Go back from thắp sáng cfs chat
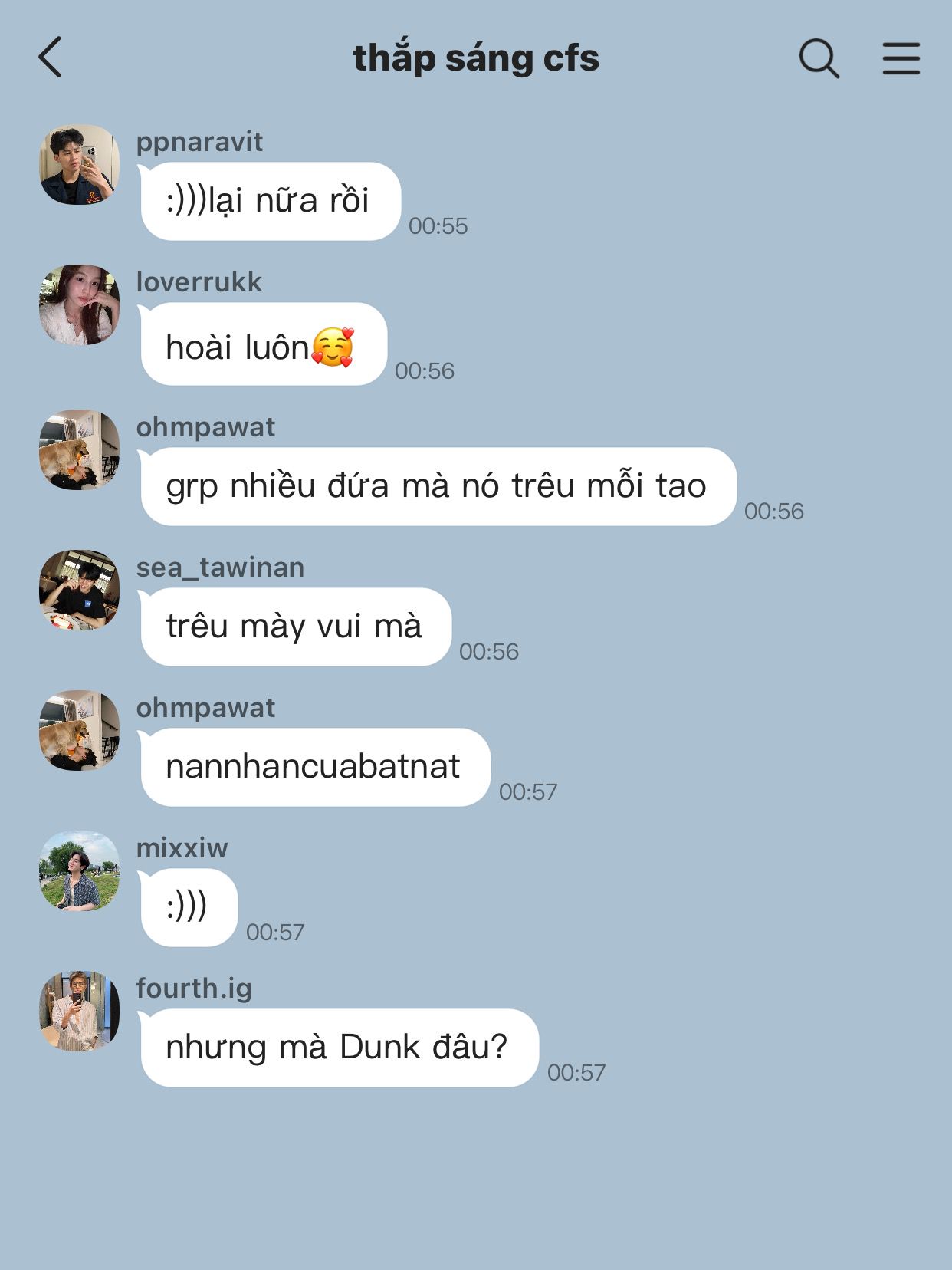Image resolution: width=952 pixels, height=1270 pixels. tap(51, 58)
